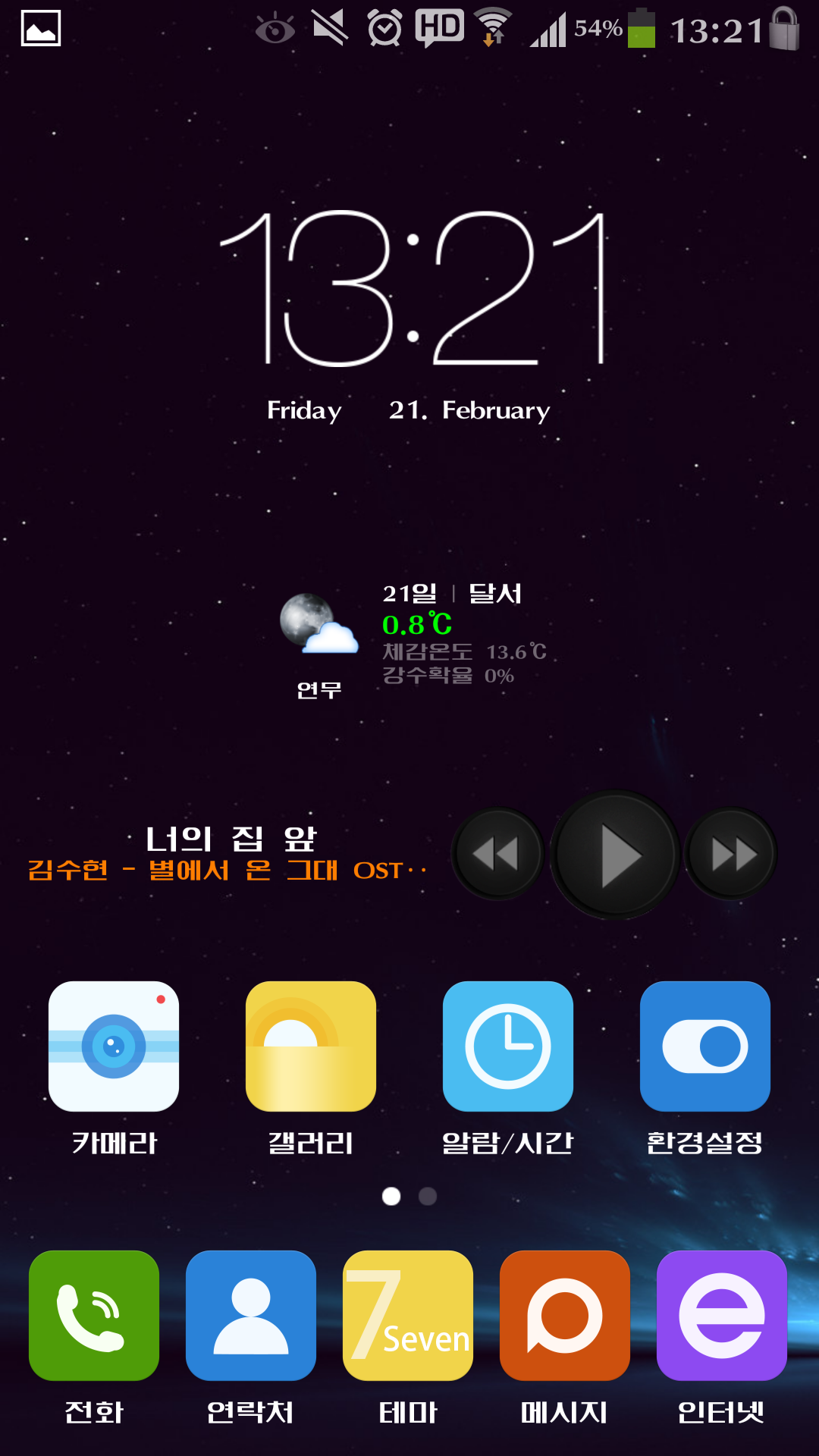Launch the 알람/시간 clock app
The image size is (819, 1456).
[x=508, y=1046]
